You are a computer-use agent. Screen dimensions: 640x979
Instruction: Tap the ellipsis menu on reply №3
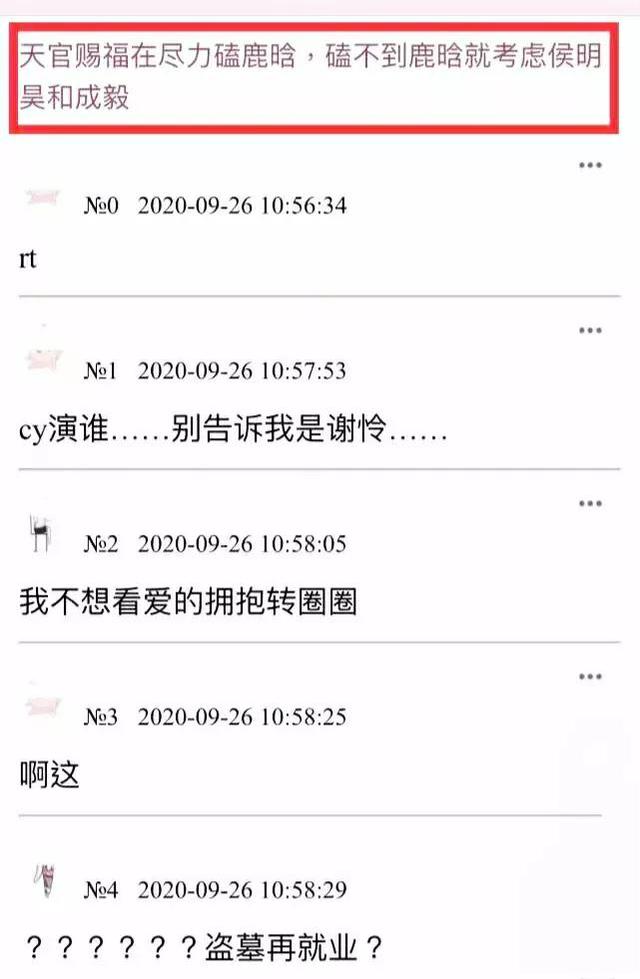point(590,677)
